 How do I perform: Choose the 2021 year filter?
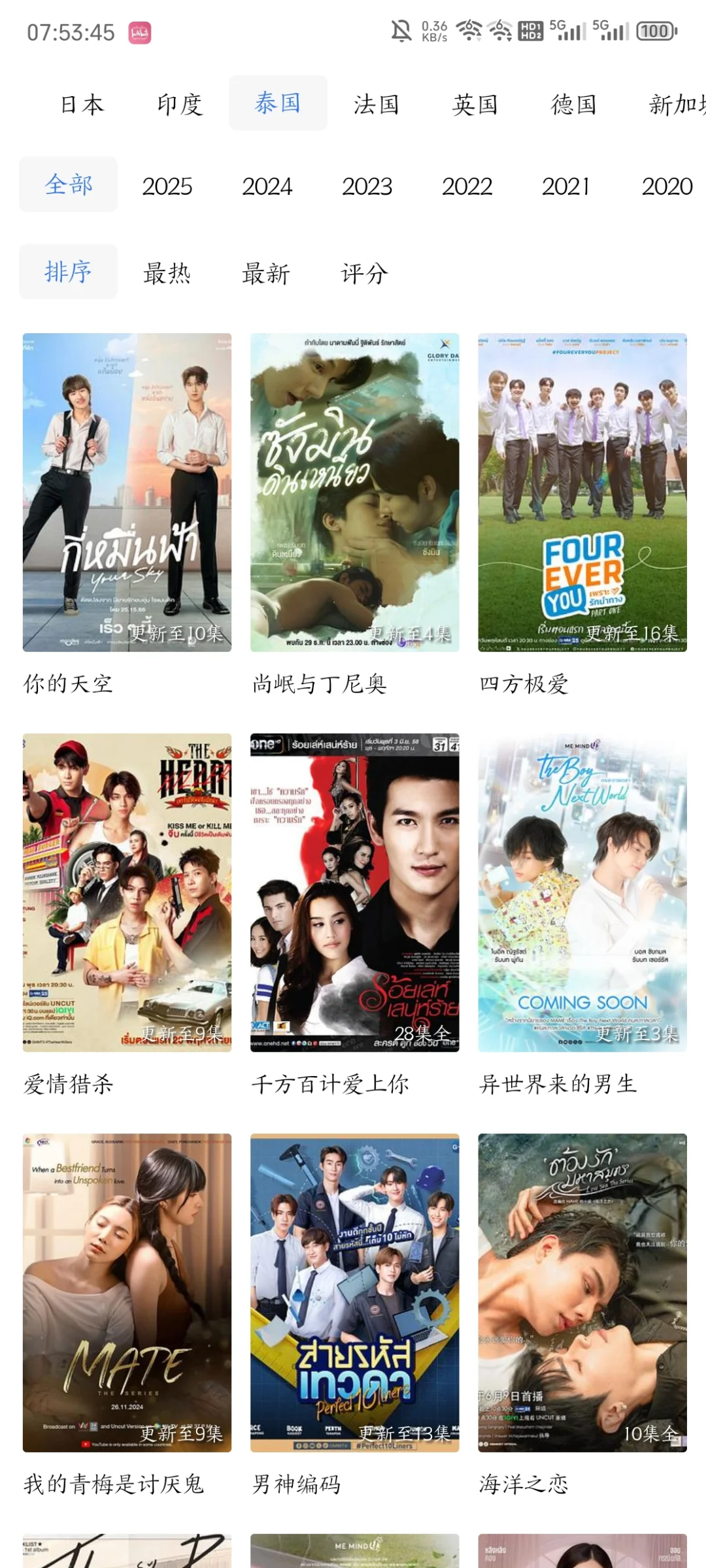point(565,186)
